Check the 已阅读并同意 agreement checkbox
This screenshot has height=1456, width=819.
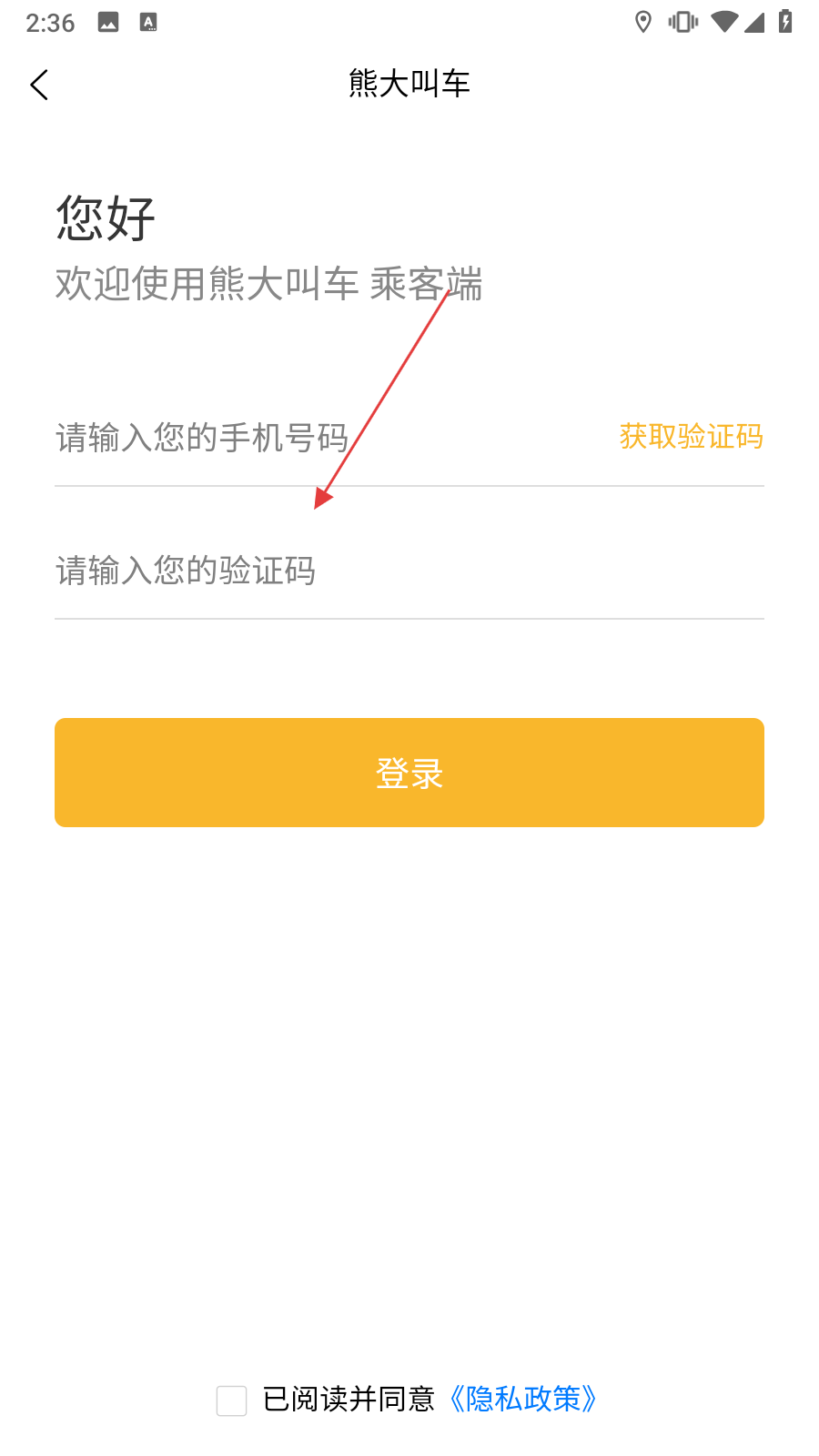click(232, 1400)
